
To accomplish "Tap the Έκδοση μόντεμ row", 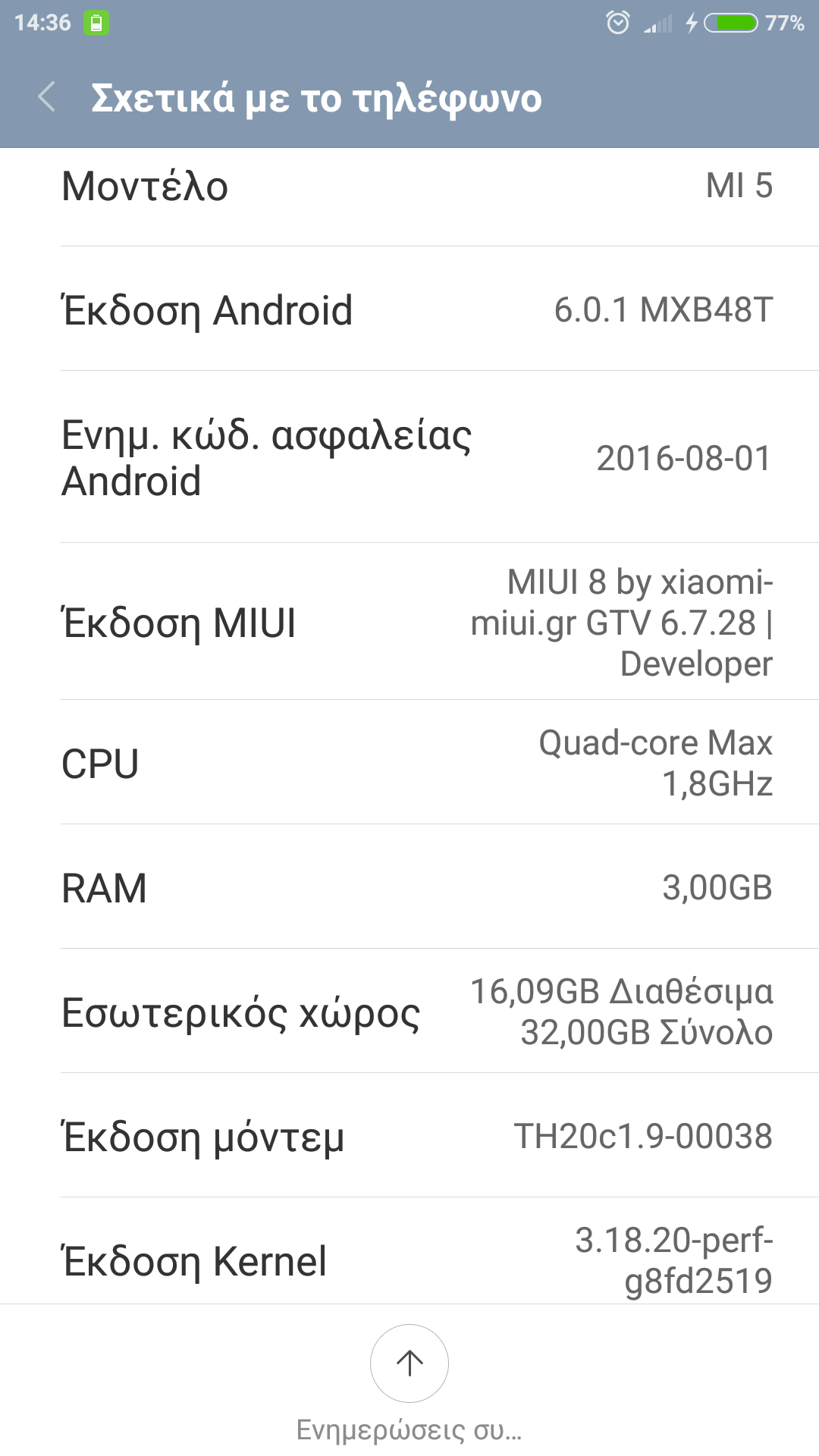I will 409,1136.
